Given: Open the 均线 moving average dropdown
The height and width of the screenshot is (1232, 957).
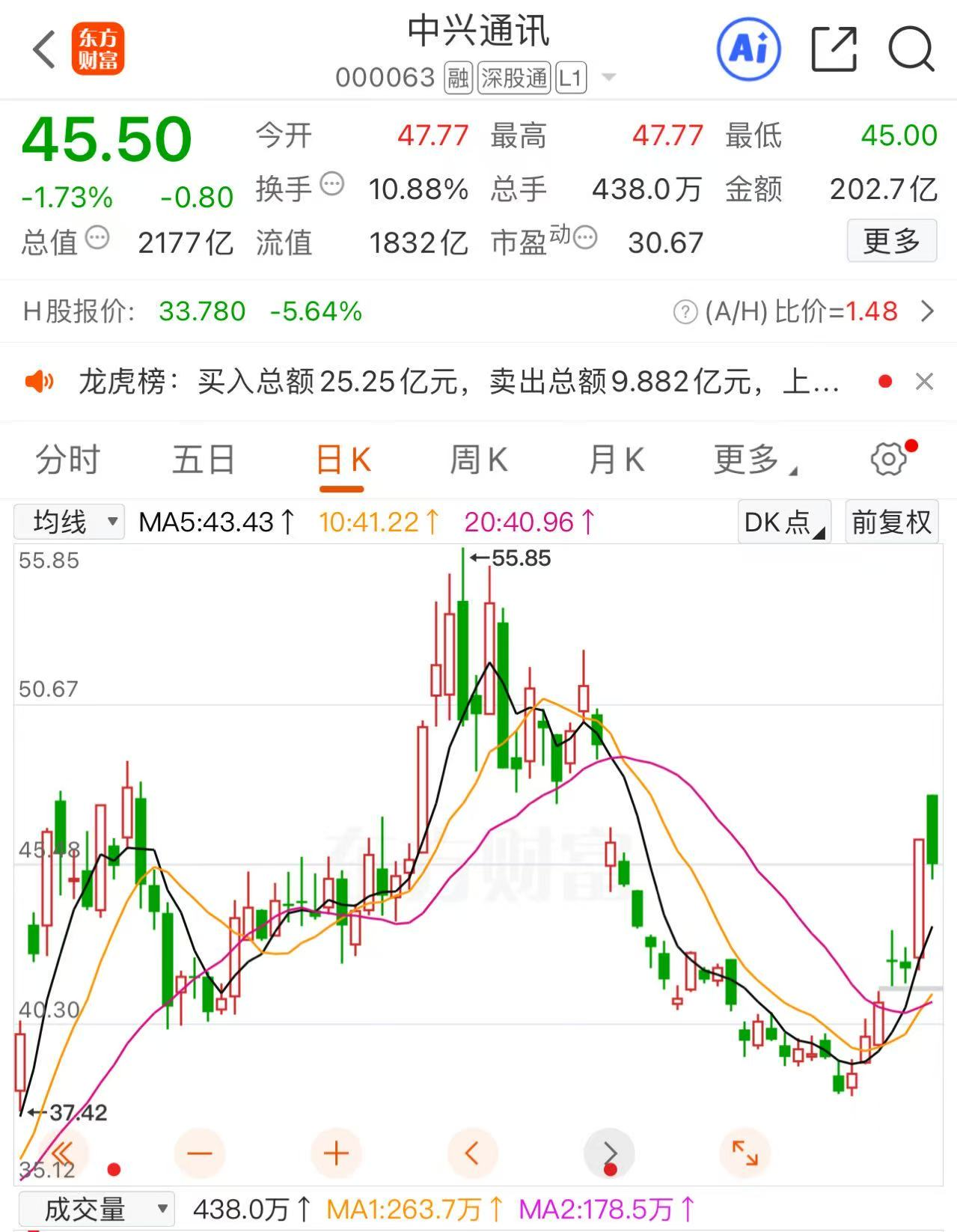Looking at the screenshot, I should tap(70, 522).
